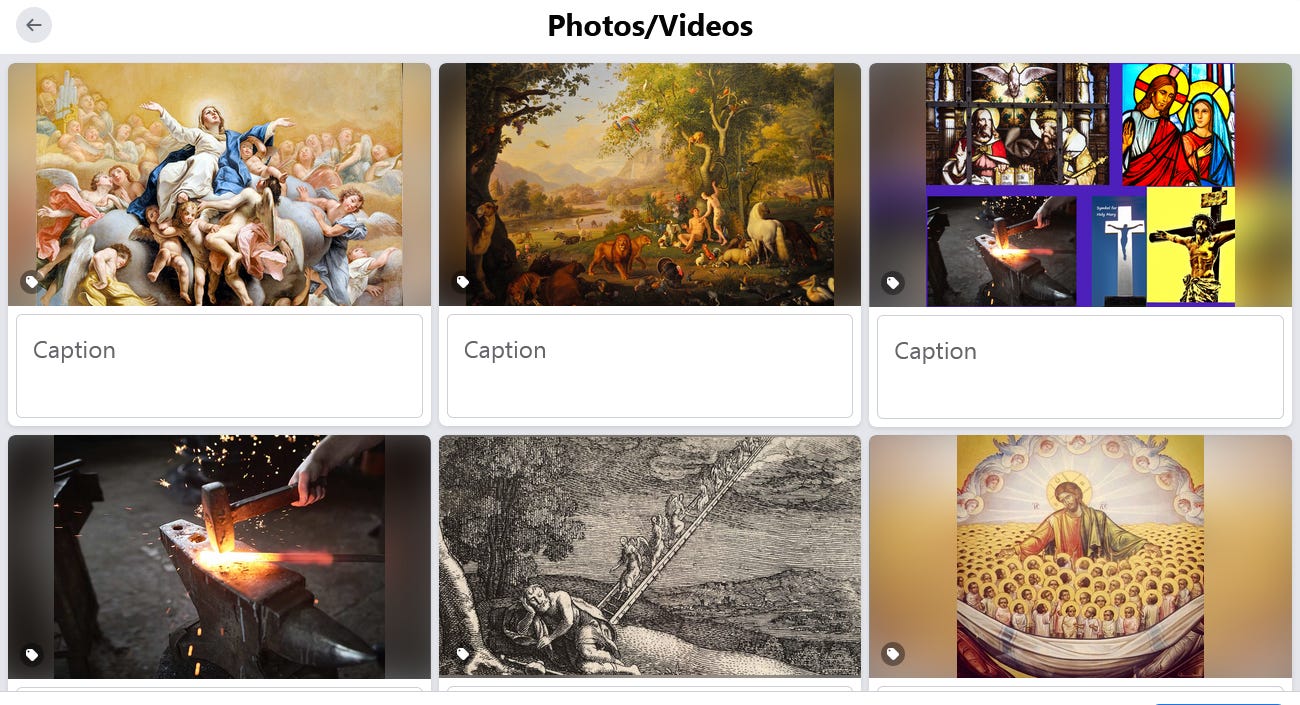
Task: Tap the caption field under Garden of Eden painting
Action: click(649, 366)
